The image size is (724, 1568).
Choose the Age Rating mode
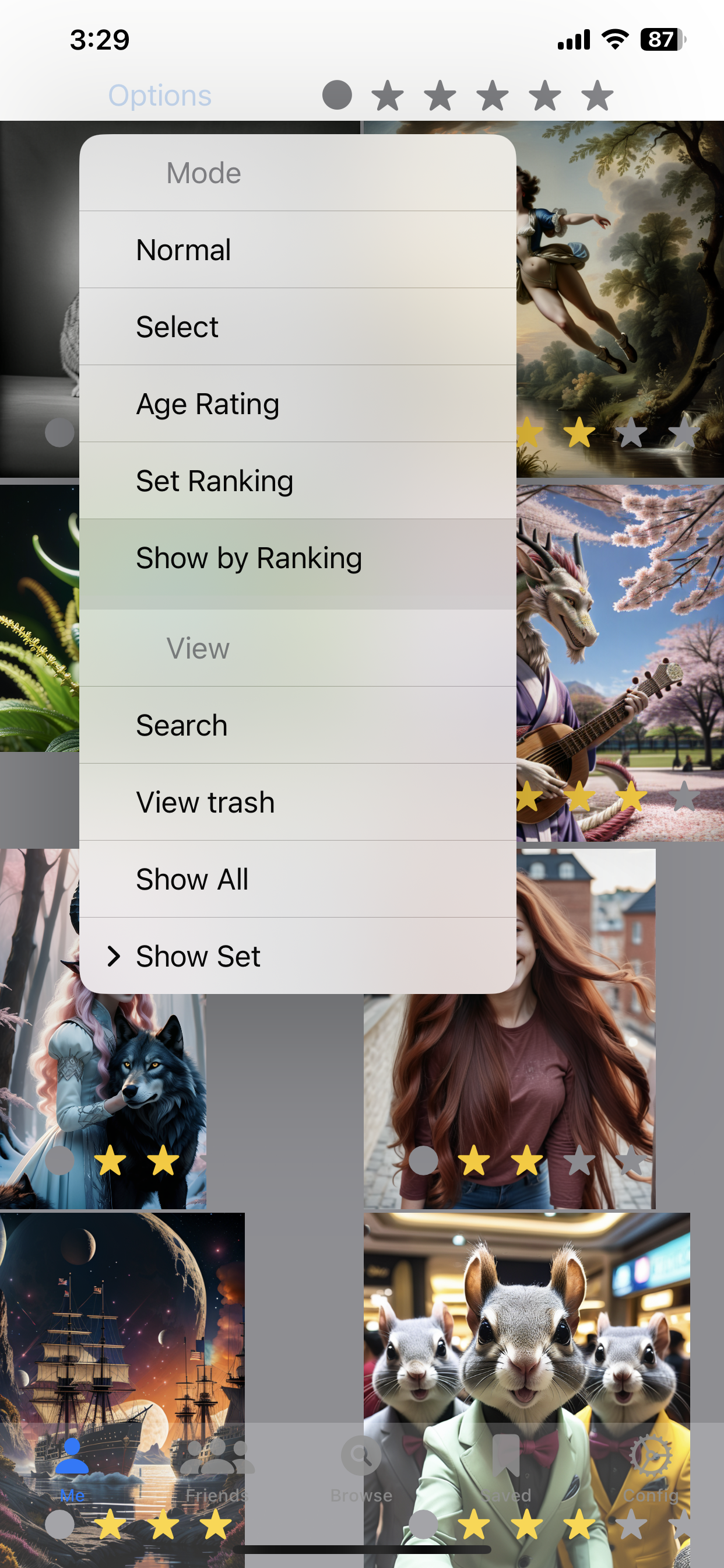(297, 404)
